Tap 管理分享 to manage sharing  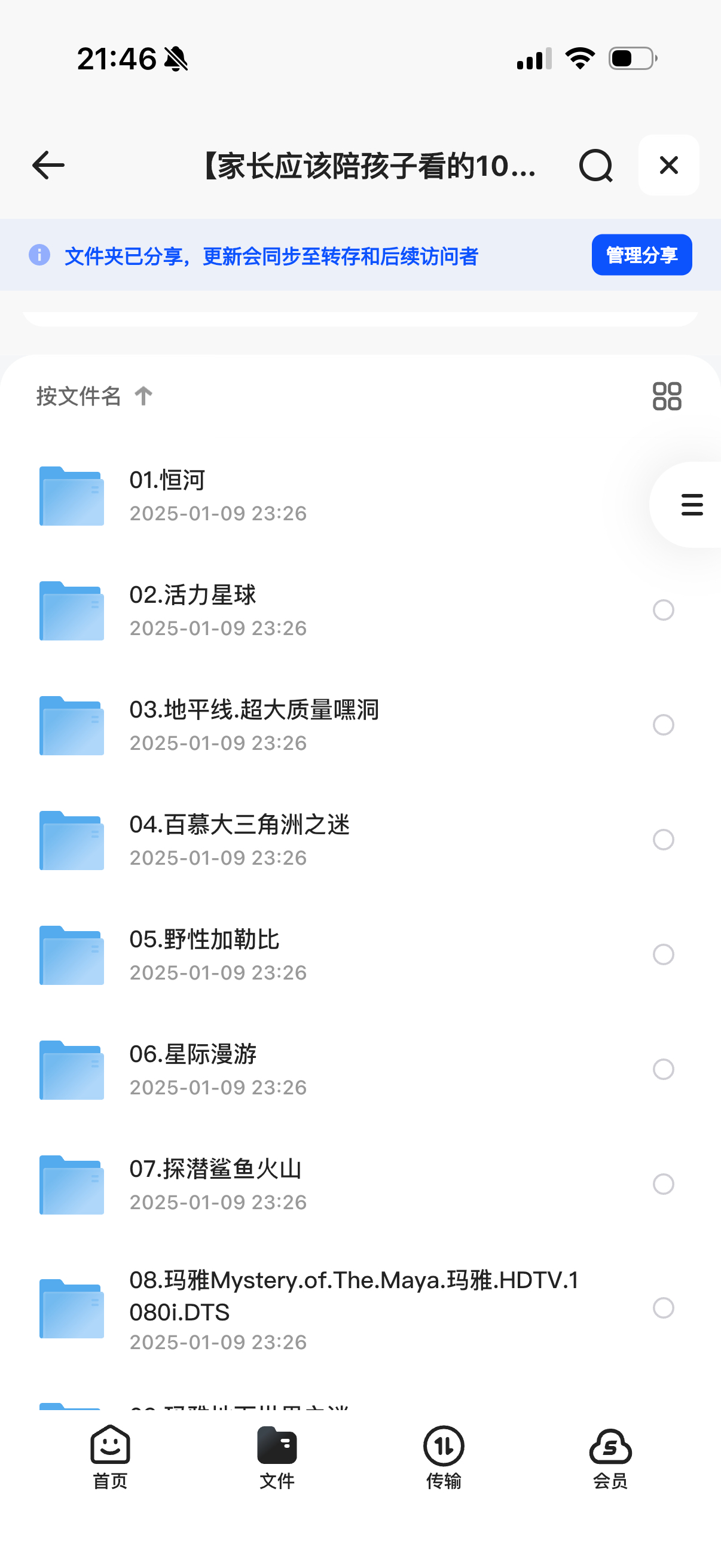click(641, 255)
